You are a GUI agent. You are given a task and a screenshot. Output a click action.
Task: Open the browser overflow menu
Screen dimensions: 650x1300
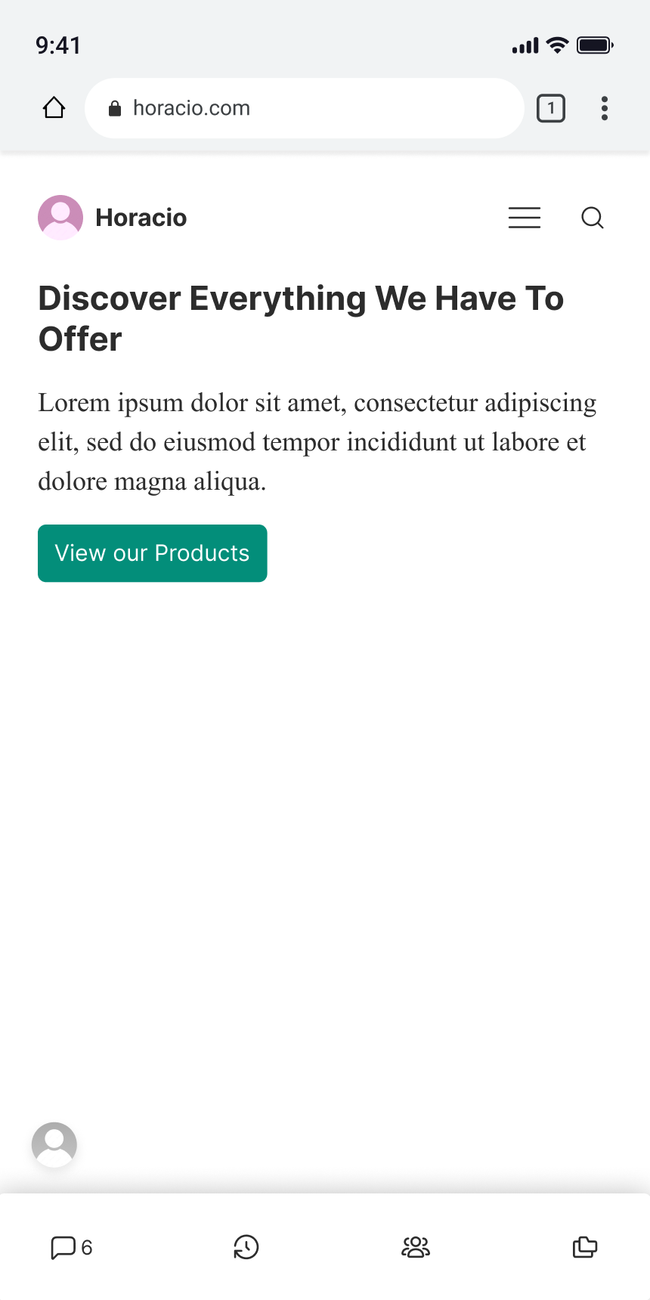tap(604, 108)
